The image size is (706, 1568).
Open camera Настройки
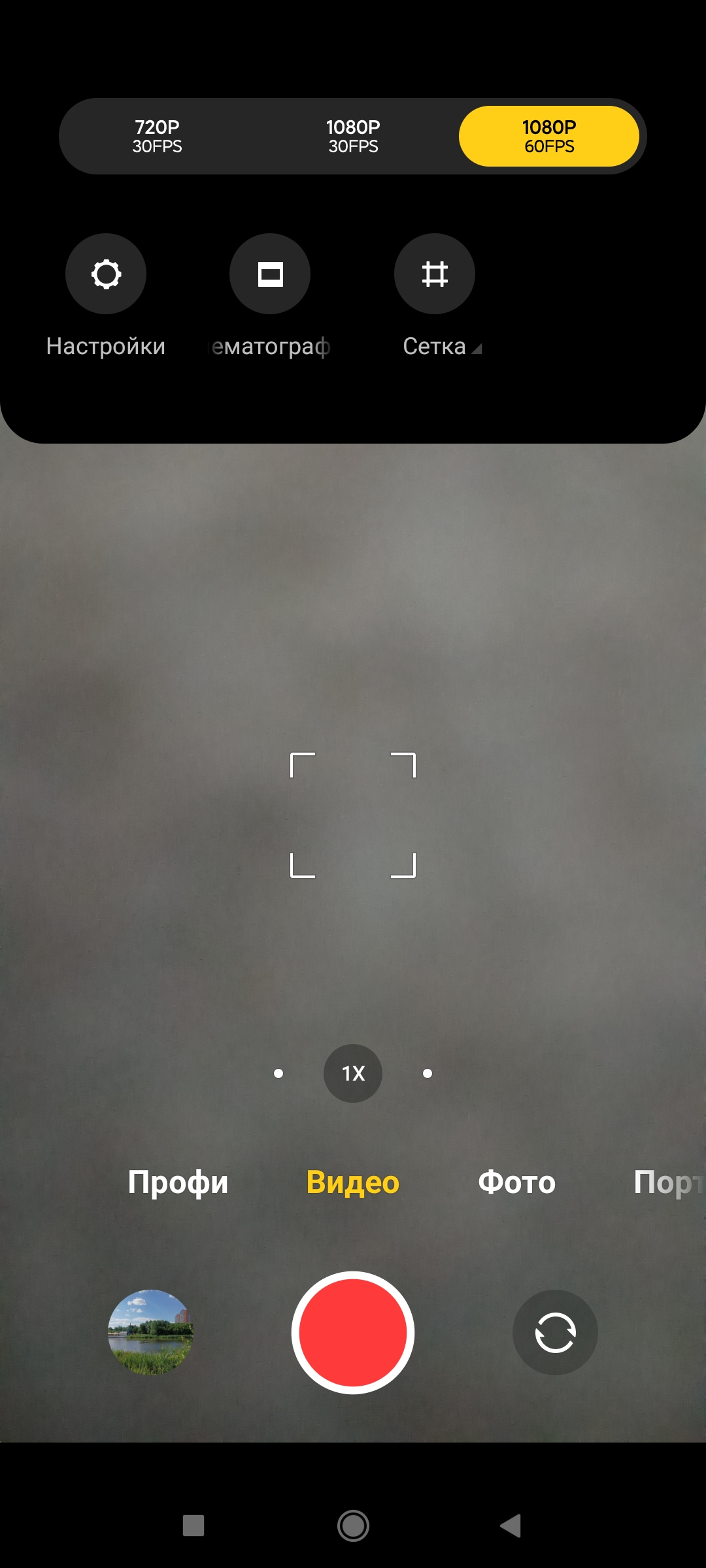(x=106, y=274)
